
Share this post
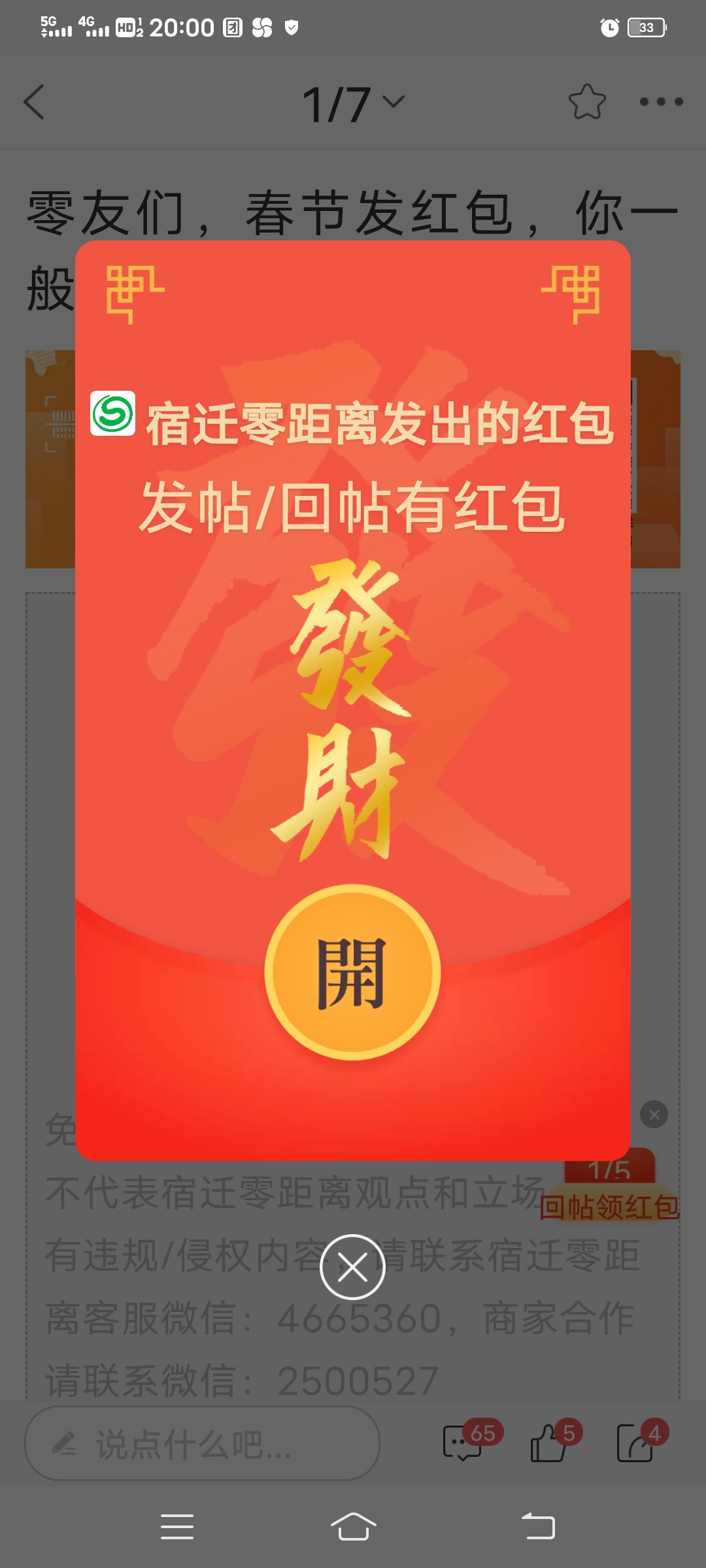tap(635, 1443)
